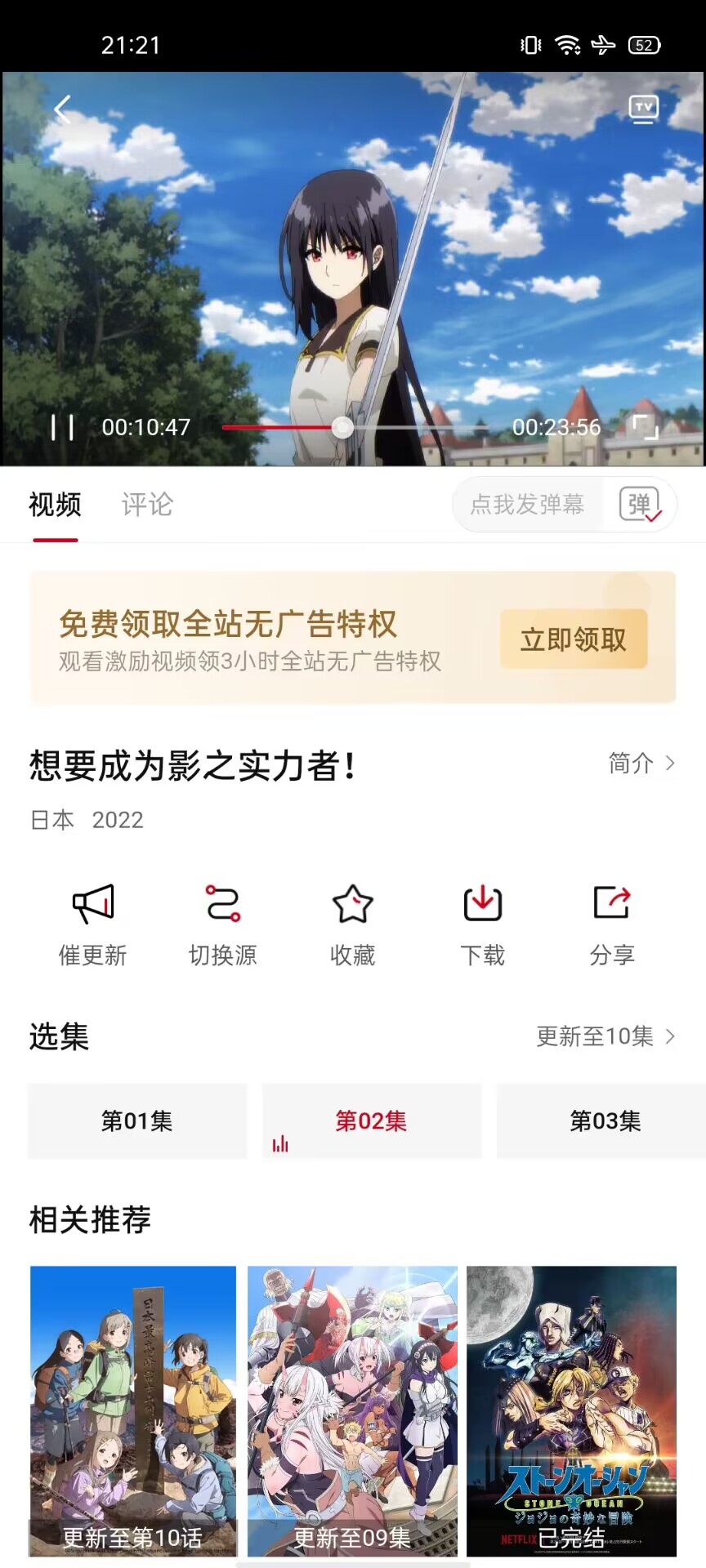
Task: Tap 催更新 to request updates
Action: click(93, 924)
